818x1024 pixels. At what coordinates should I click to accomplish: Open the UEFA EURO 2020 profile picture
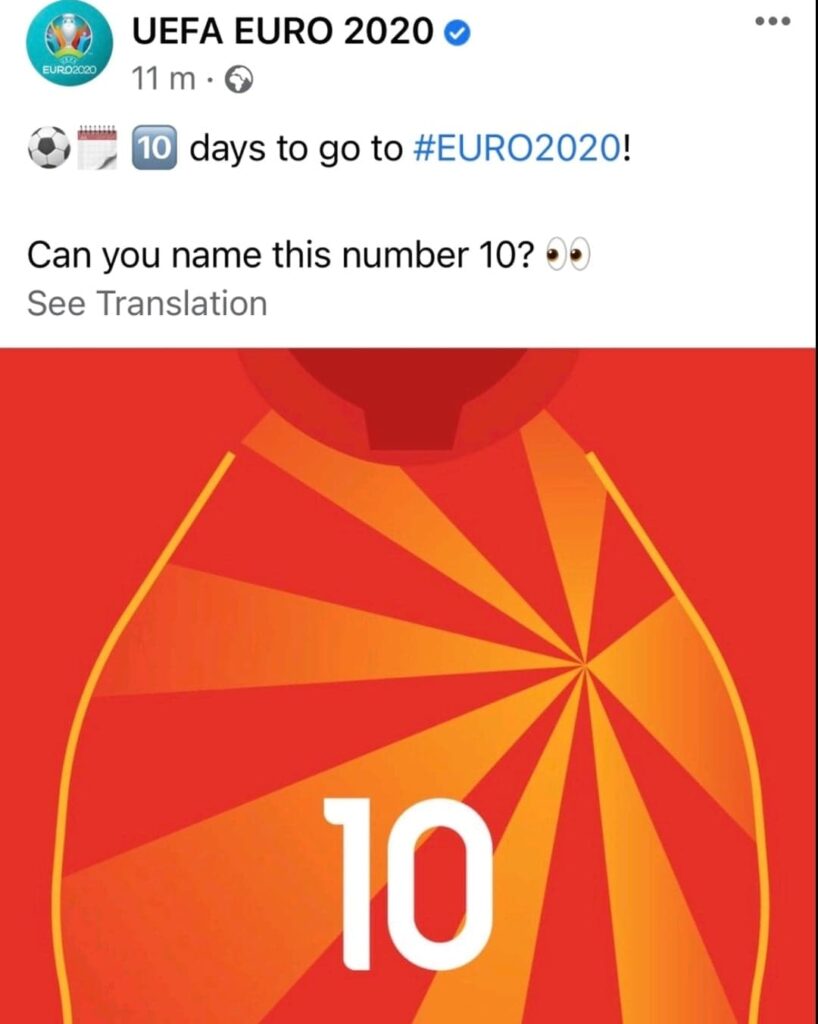pyautogui.click(x=66, y=52)
